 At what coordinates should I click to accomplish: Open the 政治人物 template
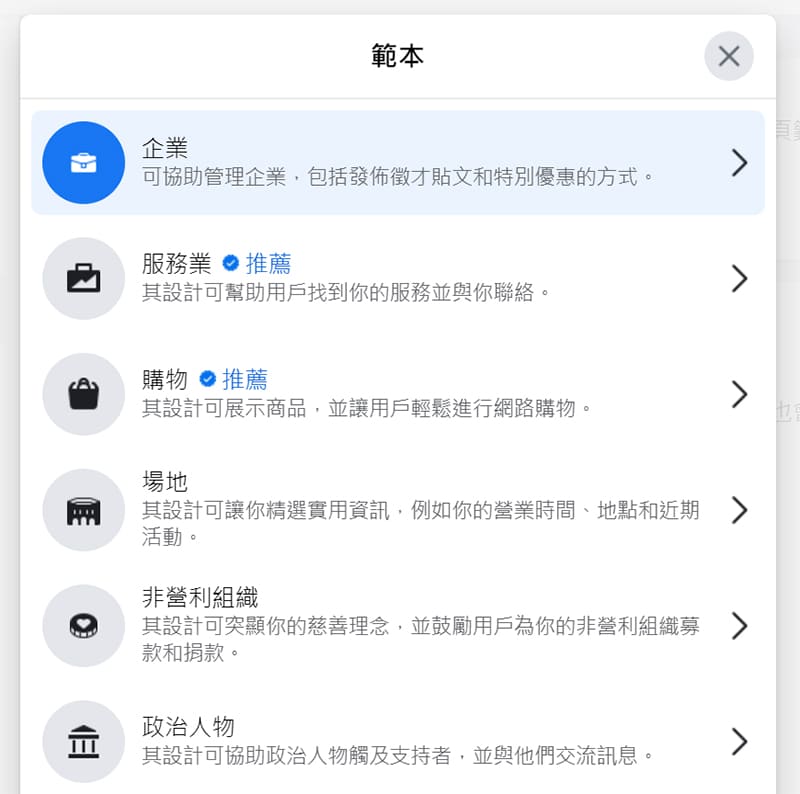tap(398, 741)
